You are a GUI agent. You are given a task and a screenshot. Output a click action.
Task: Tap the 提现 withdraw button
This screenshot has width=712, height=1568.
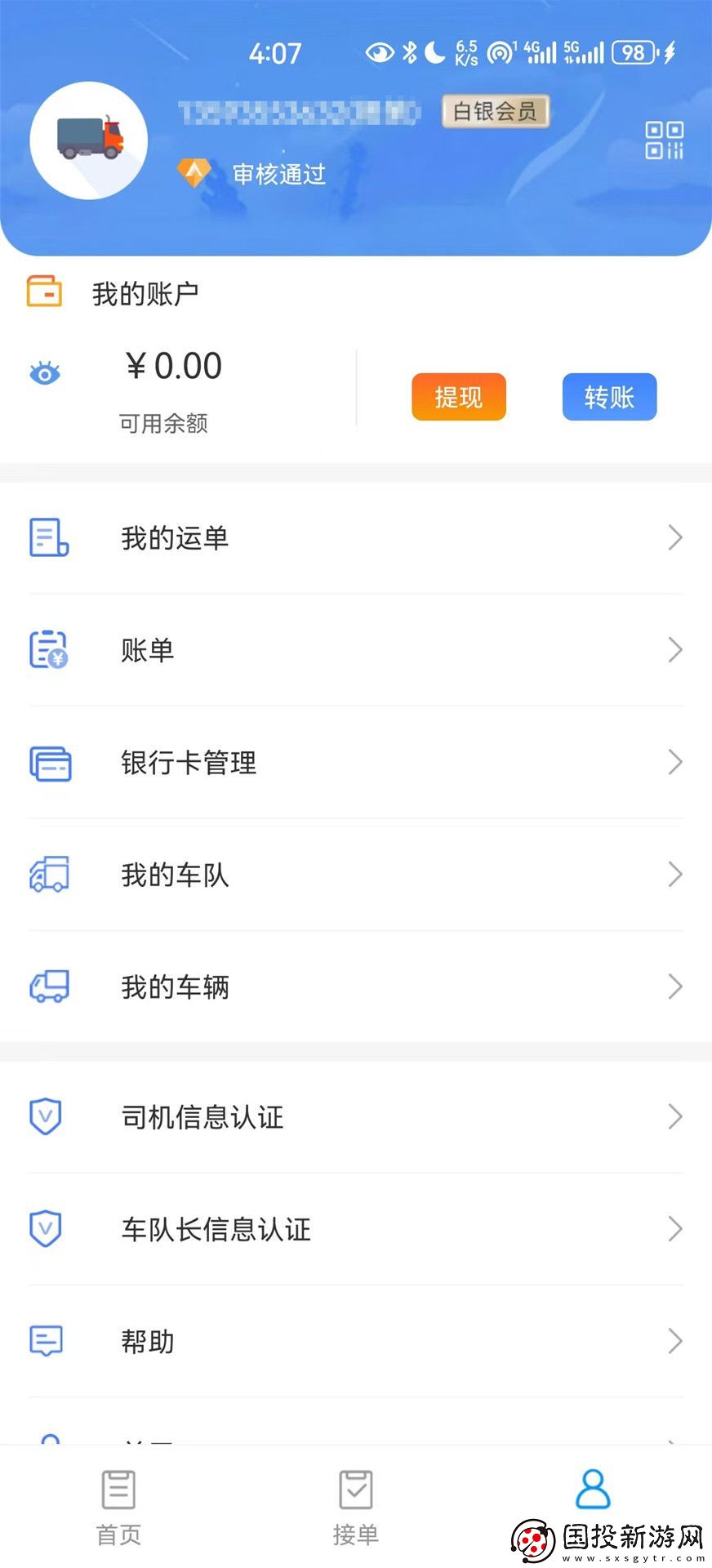[x=458, y=397]
